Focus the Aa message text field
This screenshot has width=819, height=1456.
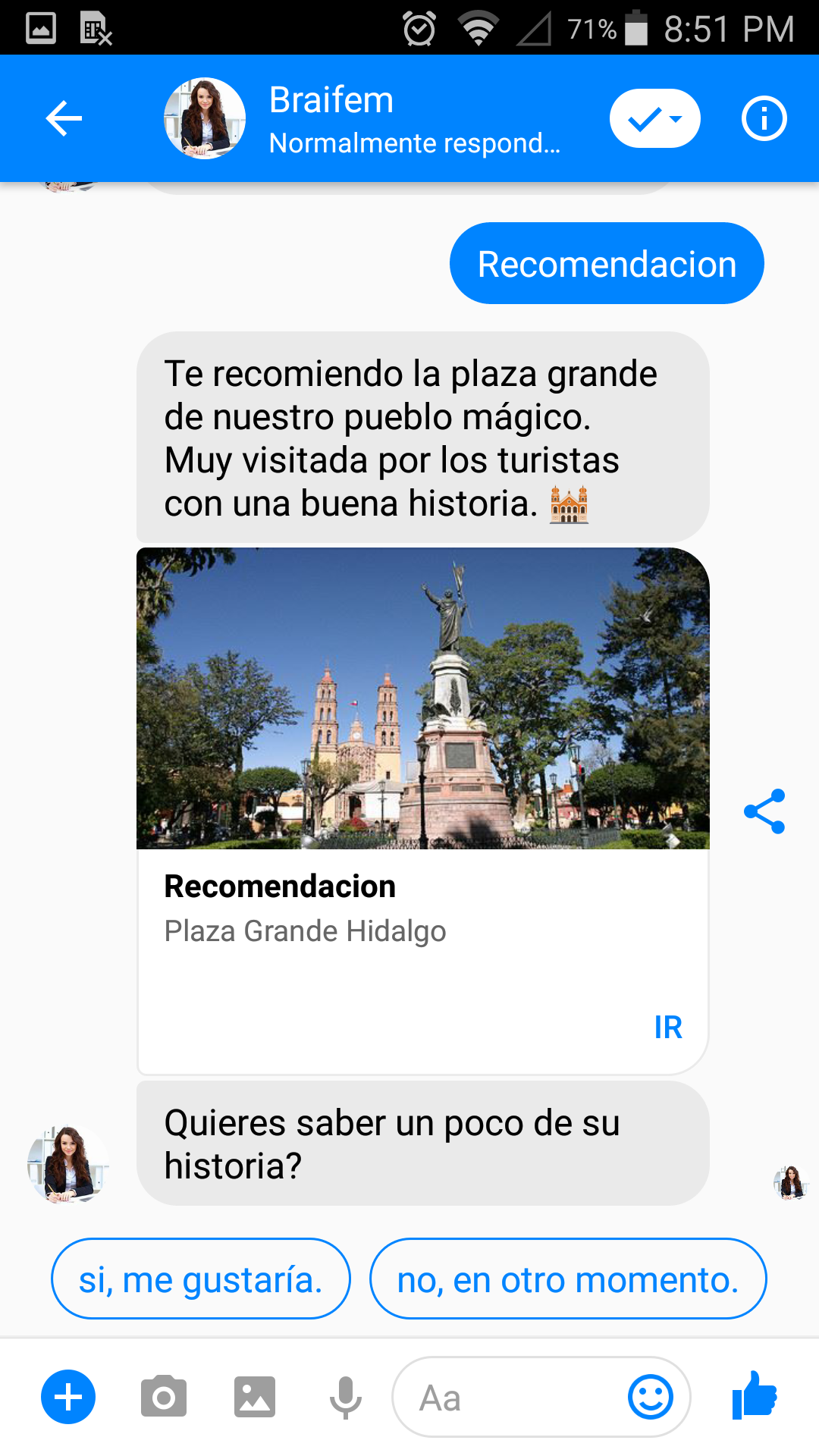click(508, 1397)
